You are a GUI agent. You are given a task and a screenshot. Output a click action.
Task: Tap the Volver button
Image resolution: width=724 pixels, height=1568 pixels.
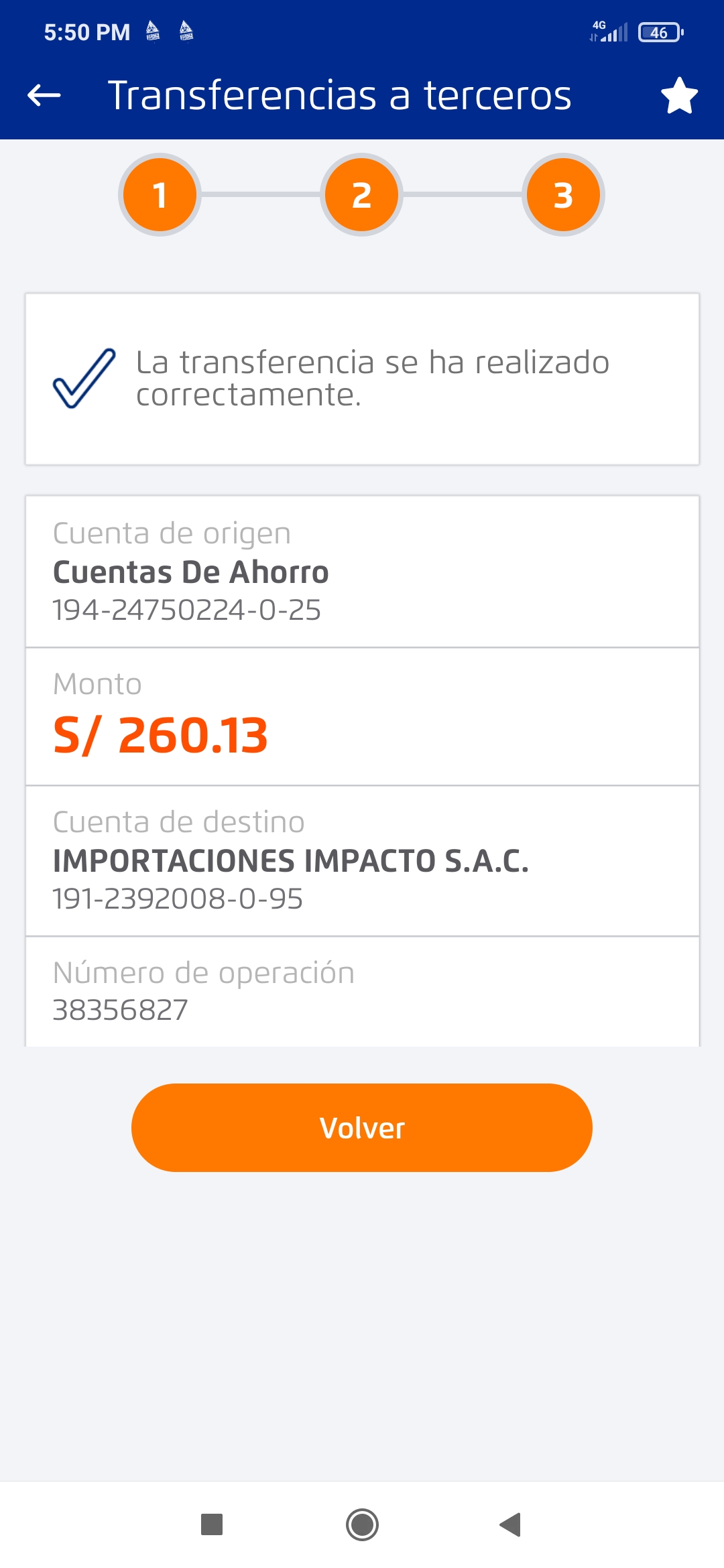[362, 1128]
